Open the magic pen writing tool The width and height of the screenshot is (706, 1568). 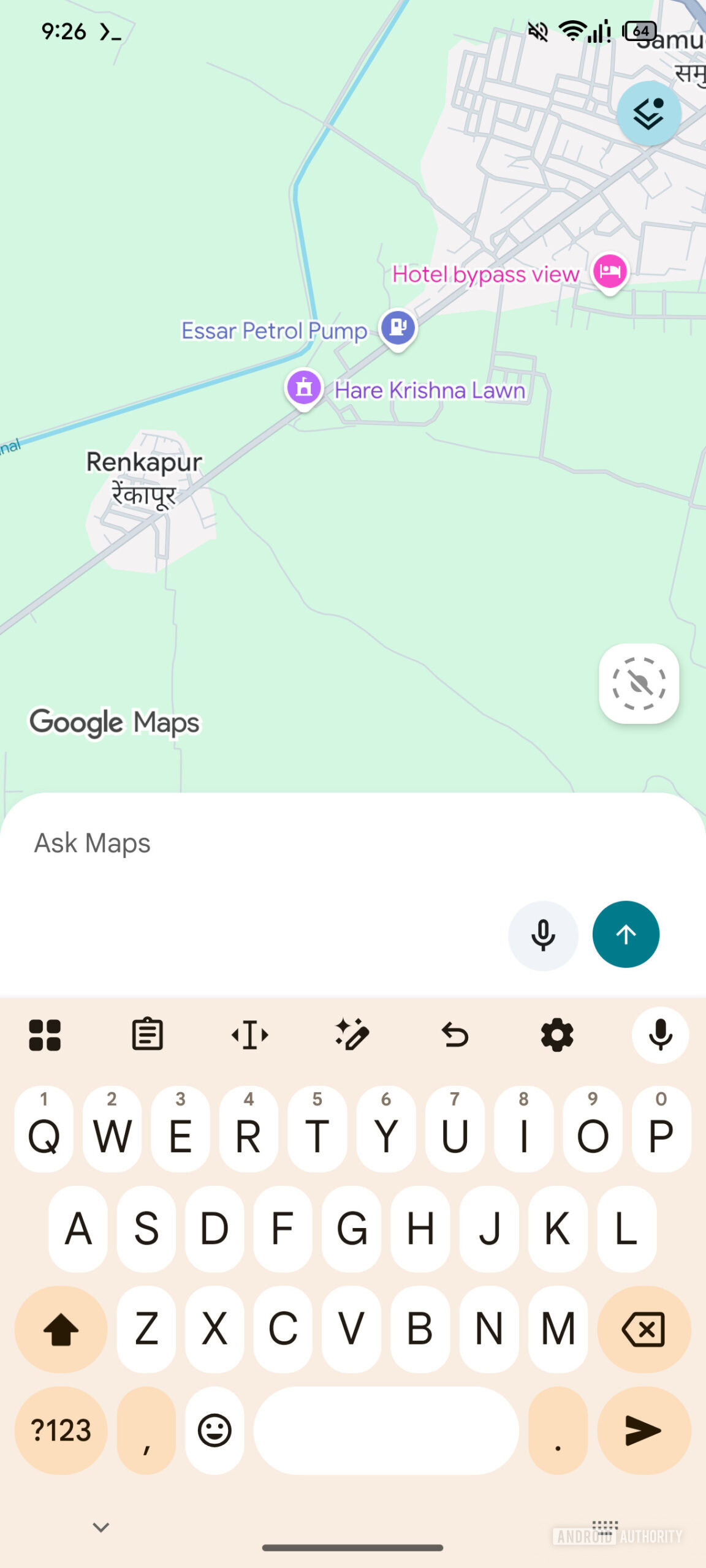(352, 1035)
